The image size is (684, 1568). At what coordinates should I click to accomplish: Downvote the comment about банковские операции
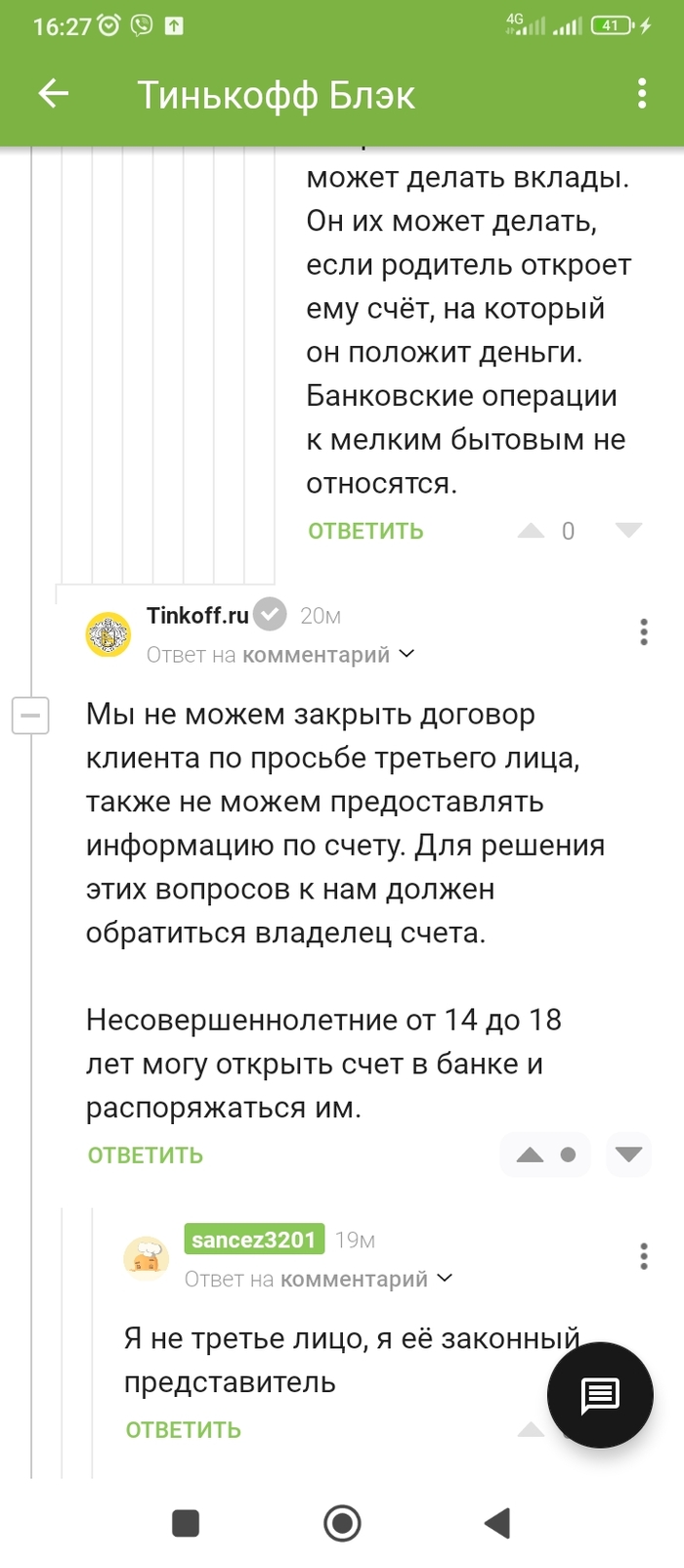click(x=628, y=531)
